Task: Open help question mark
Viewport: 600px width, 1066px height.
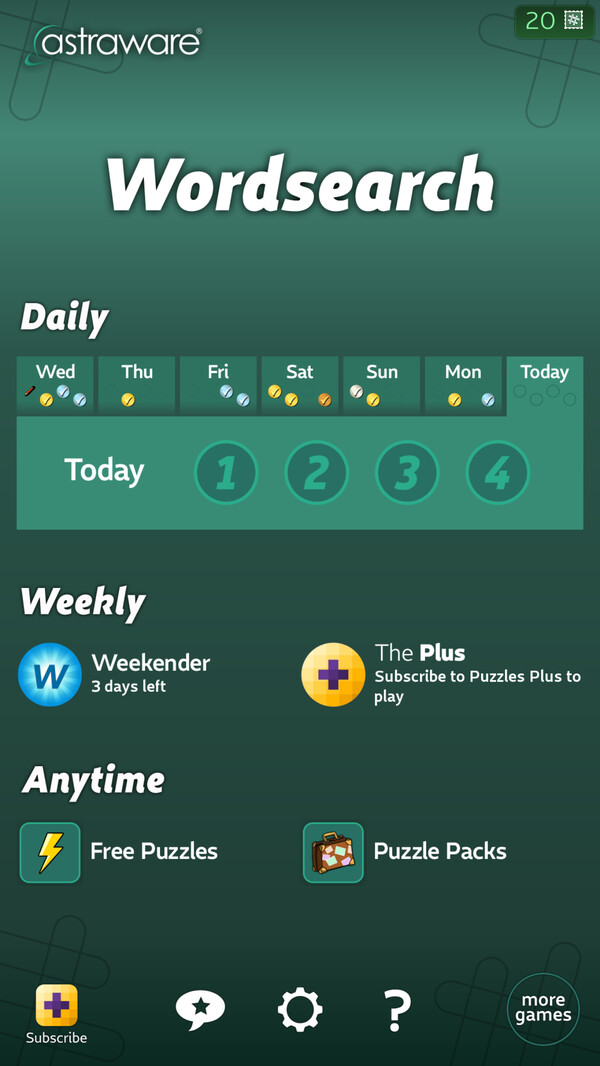Action: (x=397, y=1010)
